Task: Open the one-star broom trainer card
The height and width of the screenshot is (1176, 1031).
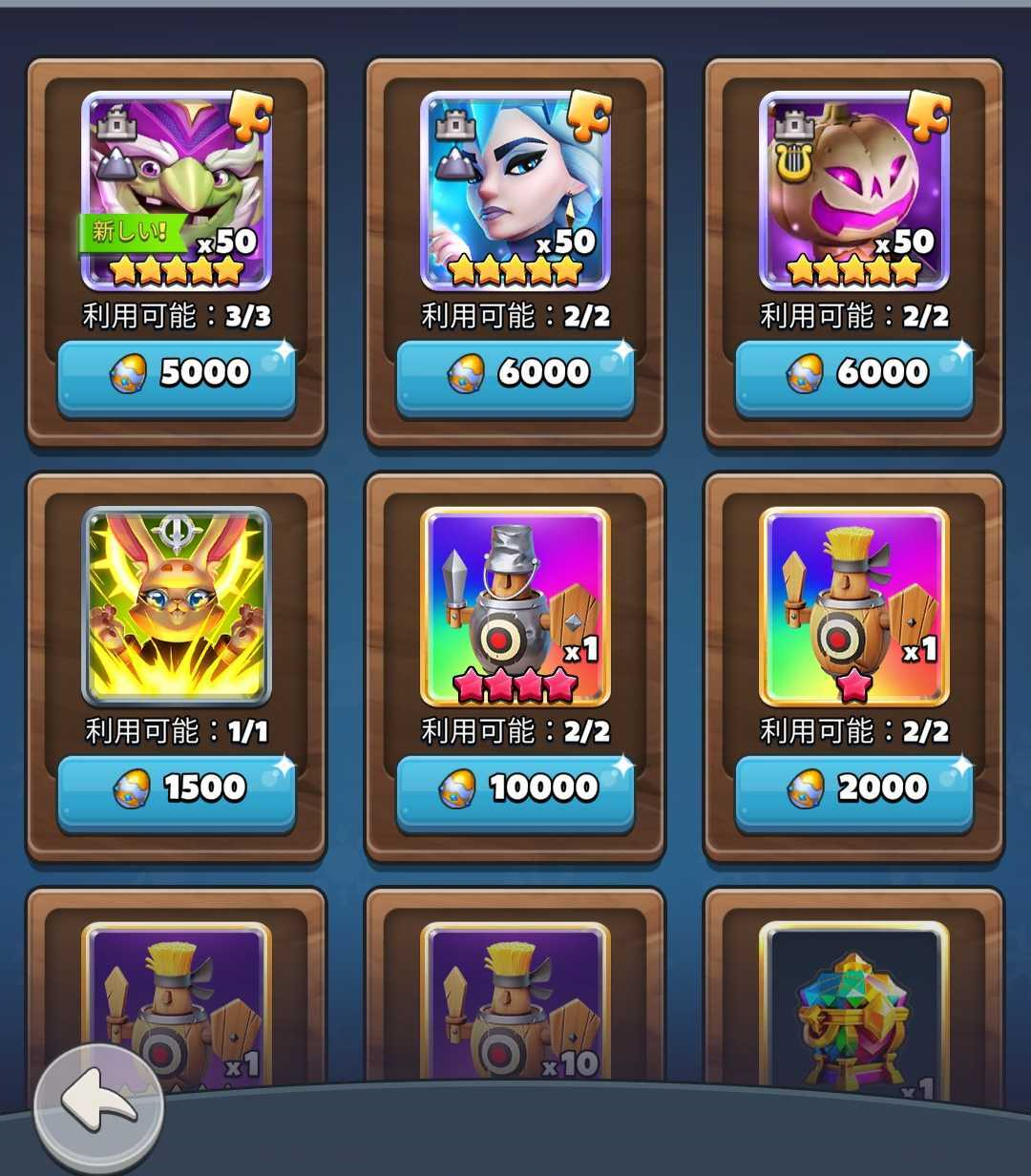Action: (x=854, y=606)
